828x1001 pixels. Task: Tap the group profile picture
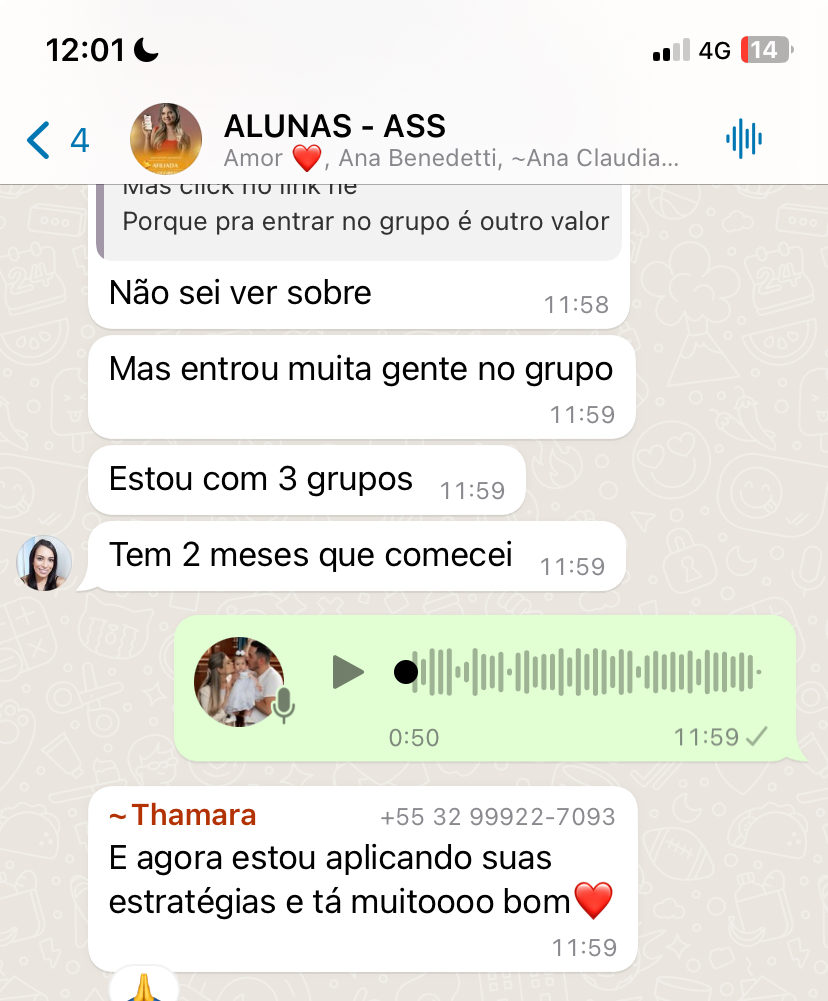[166, 139]
